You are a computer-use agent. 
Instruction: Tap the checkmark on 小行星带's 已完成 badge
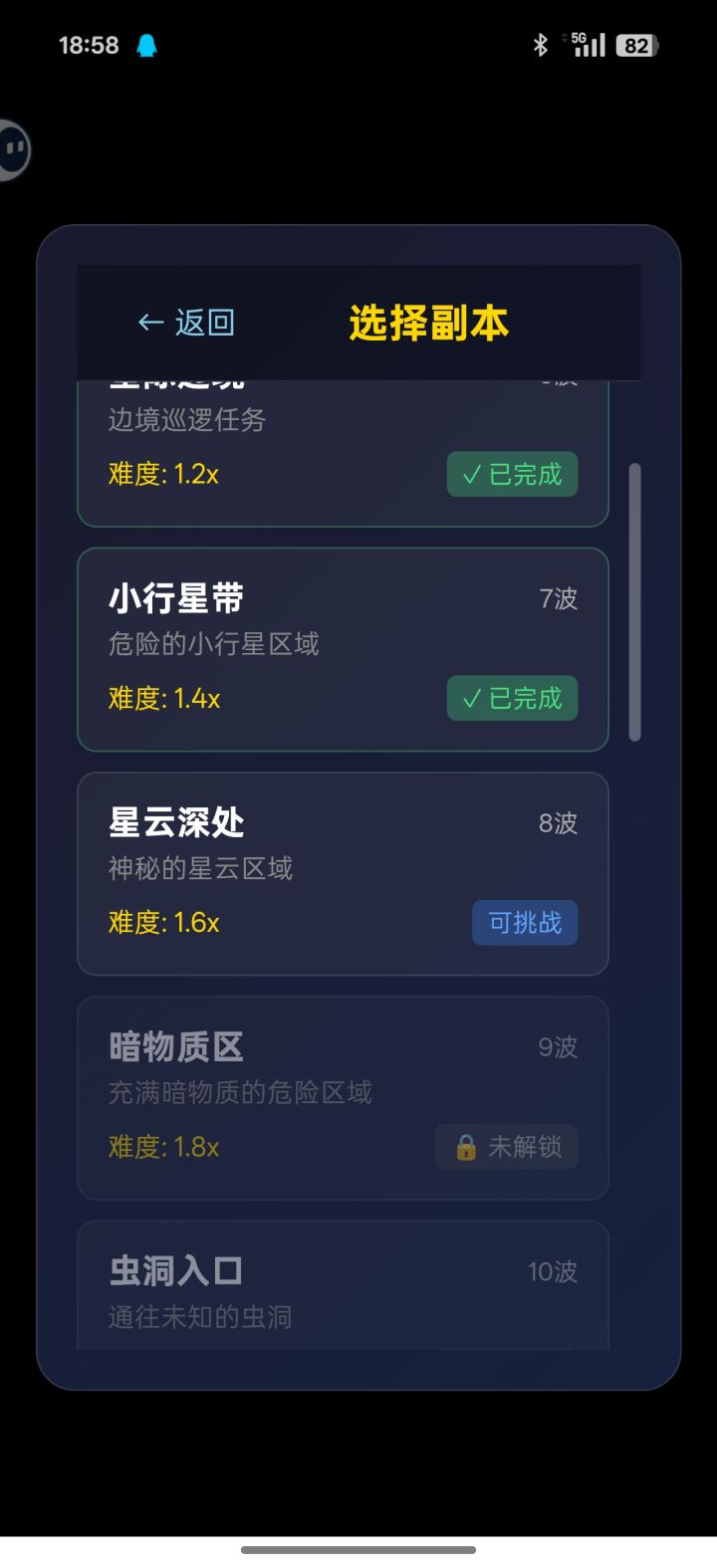click(473, 699)
